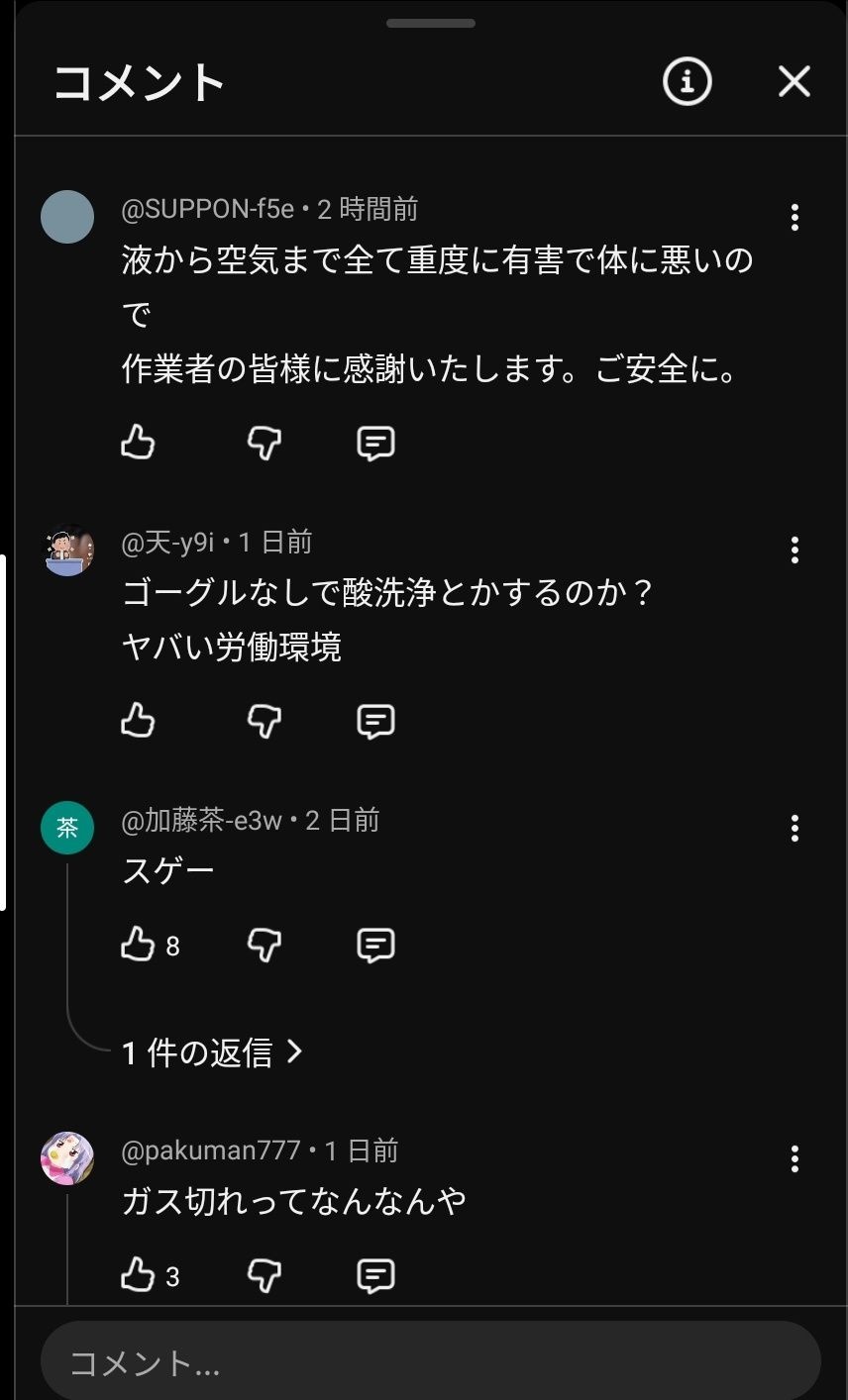The image size is (848, 1400).
Task: Reply to @天-y9i's comment about goggles
Action: (374, 721)
